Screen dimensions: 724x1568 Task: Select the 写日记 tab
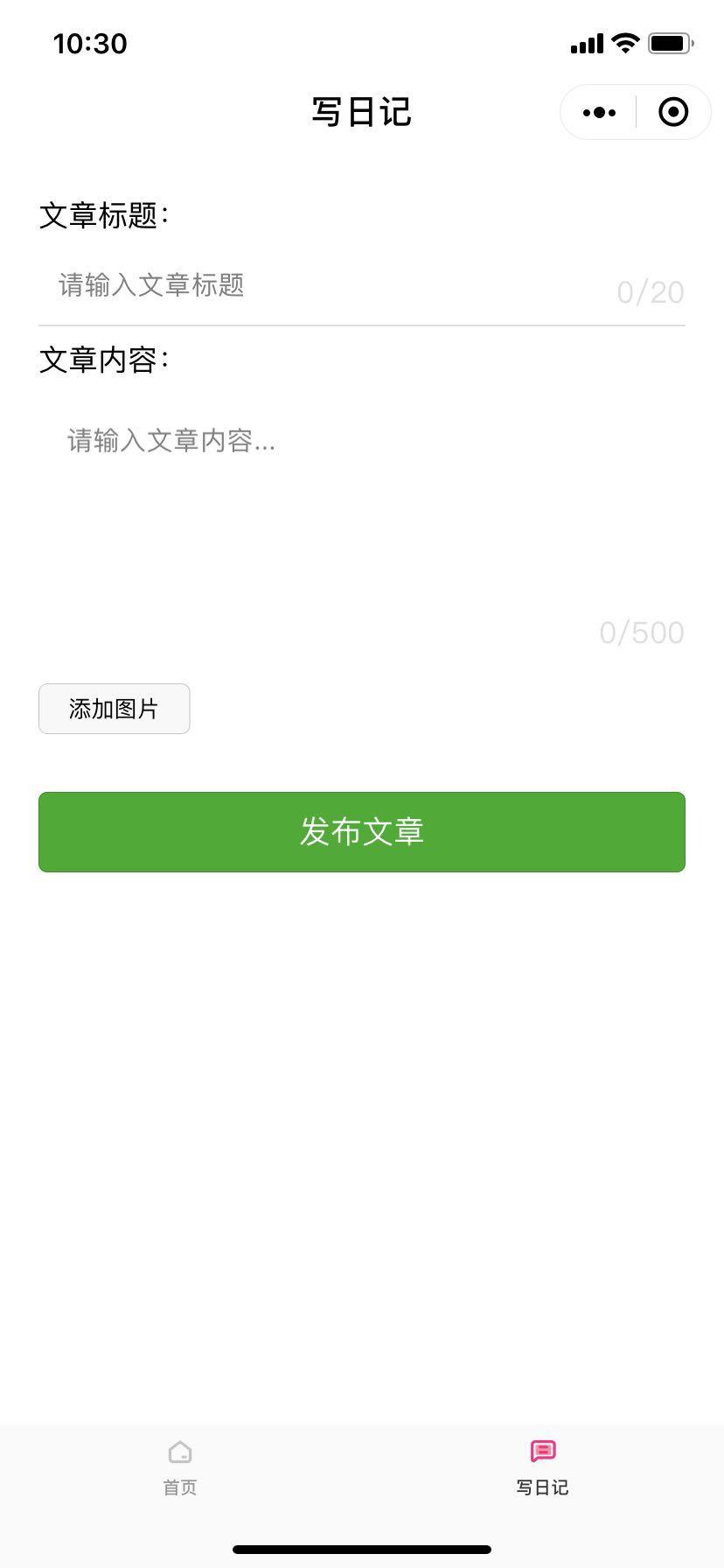point(542,1466)
